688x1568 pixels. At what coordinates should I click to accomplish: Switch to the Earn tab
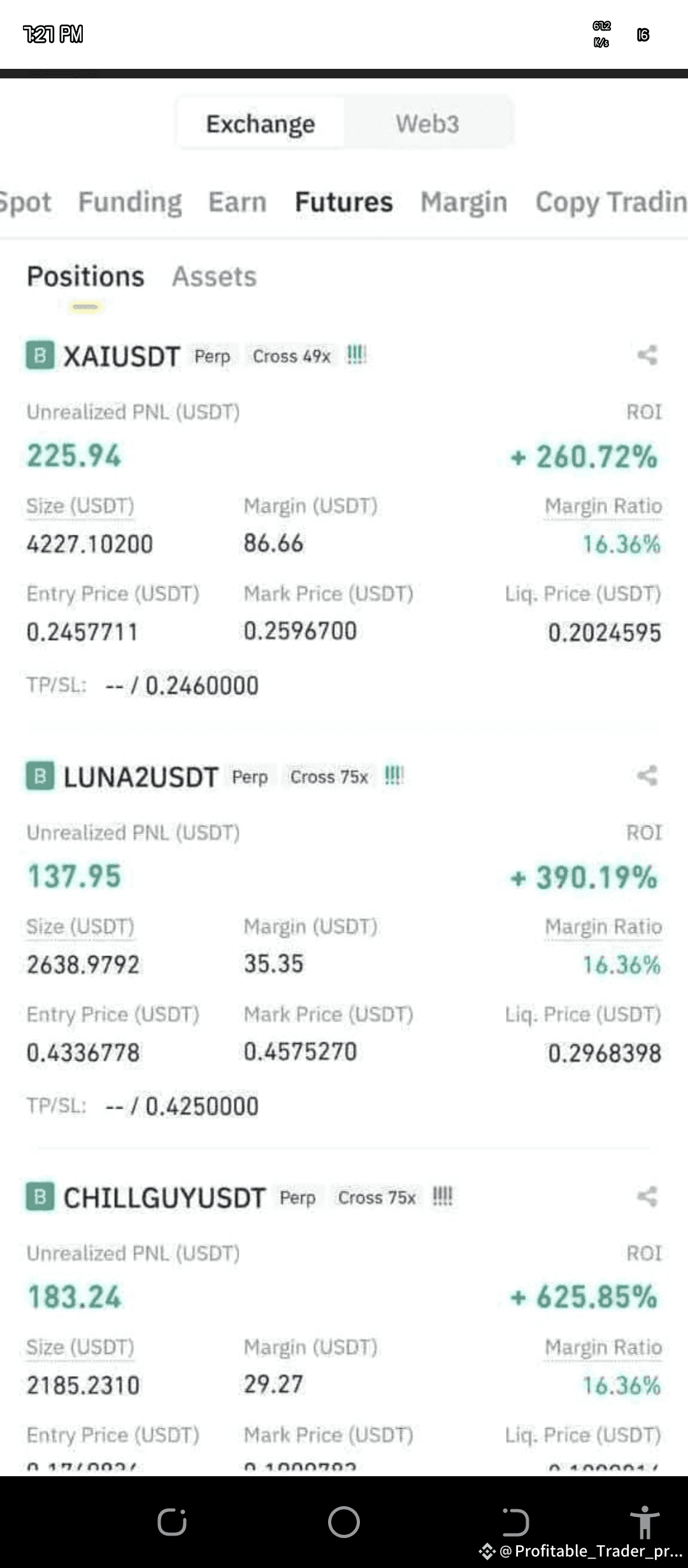coord(238,202)
